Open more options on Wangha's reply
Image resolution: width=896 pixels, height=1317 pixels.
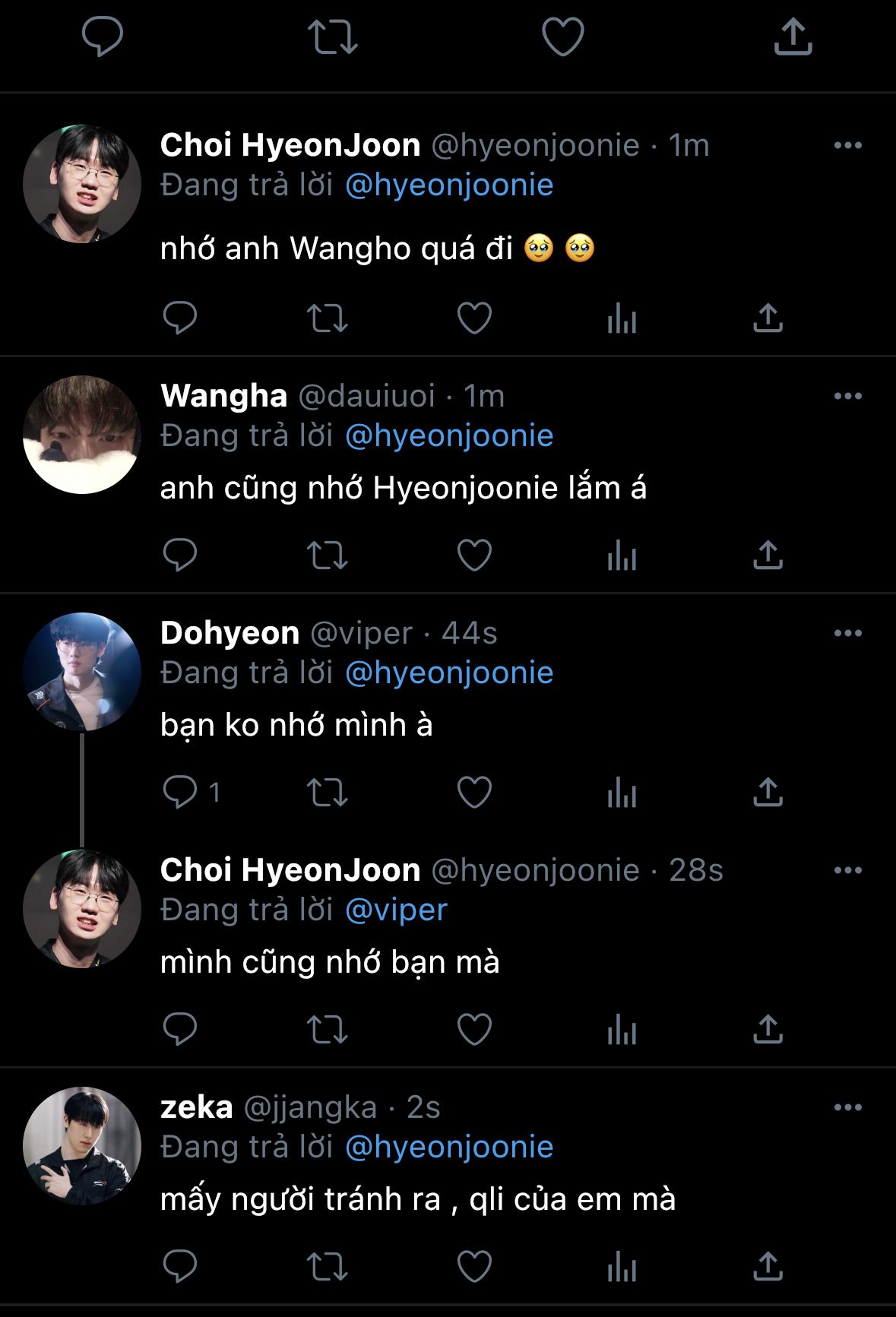pyautogui.click(x=847, y=396)
